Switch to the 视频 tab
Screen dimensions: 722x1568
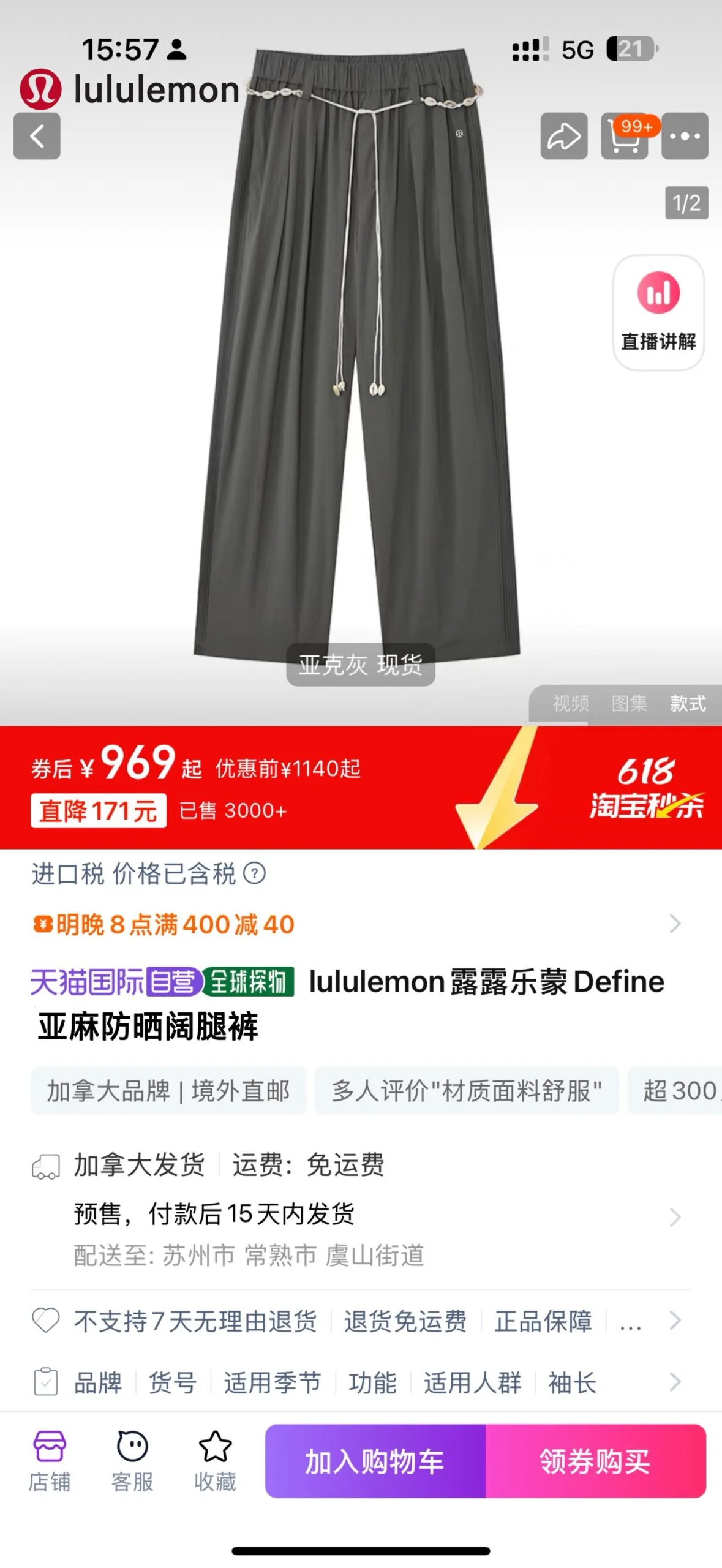click(570, 704)
